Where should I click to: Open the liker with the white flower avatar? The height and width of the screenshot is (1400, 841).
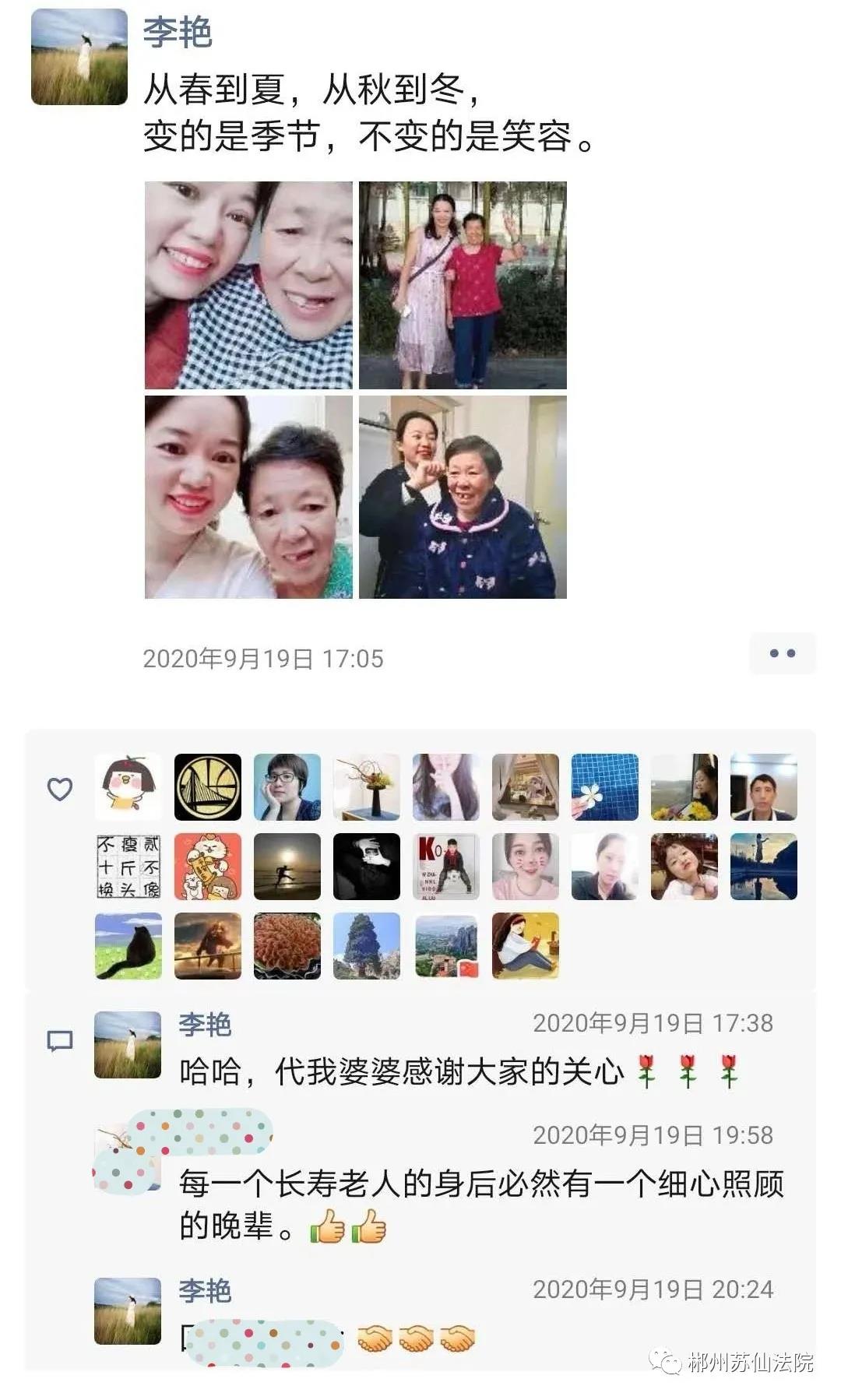[x=605, y=786]
